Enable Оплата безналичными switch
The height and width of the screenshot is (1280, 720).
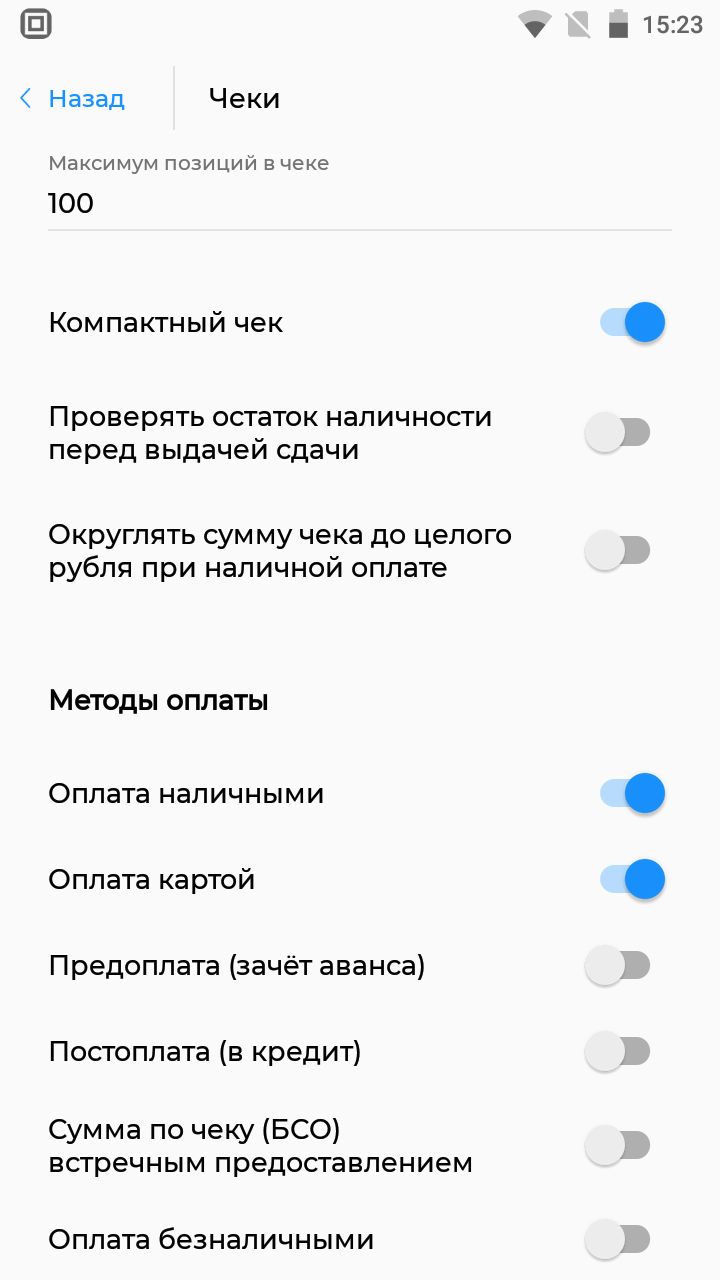[618, 1240]
